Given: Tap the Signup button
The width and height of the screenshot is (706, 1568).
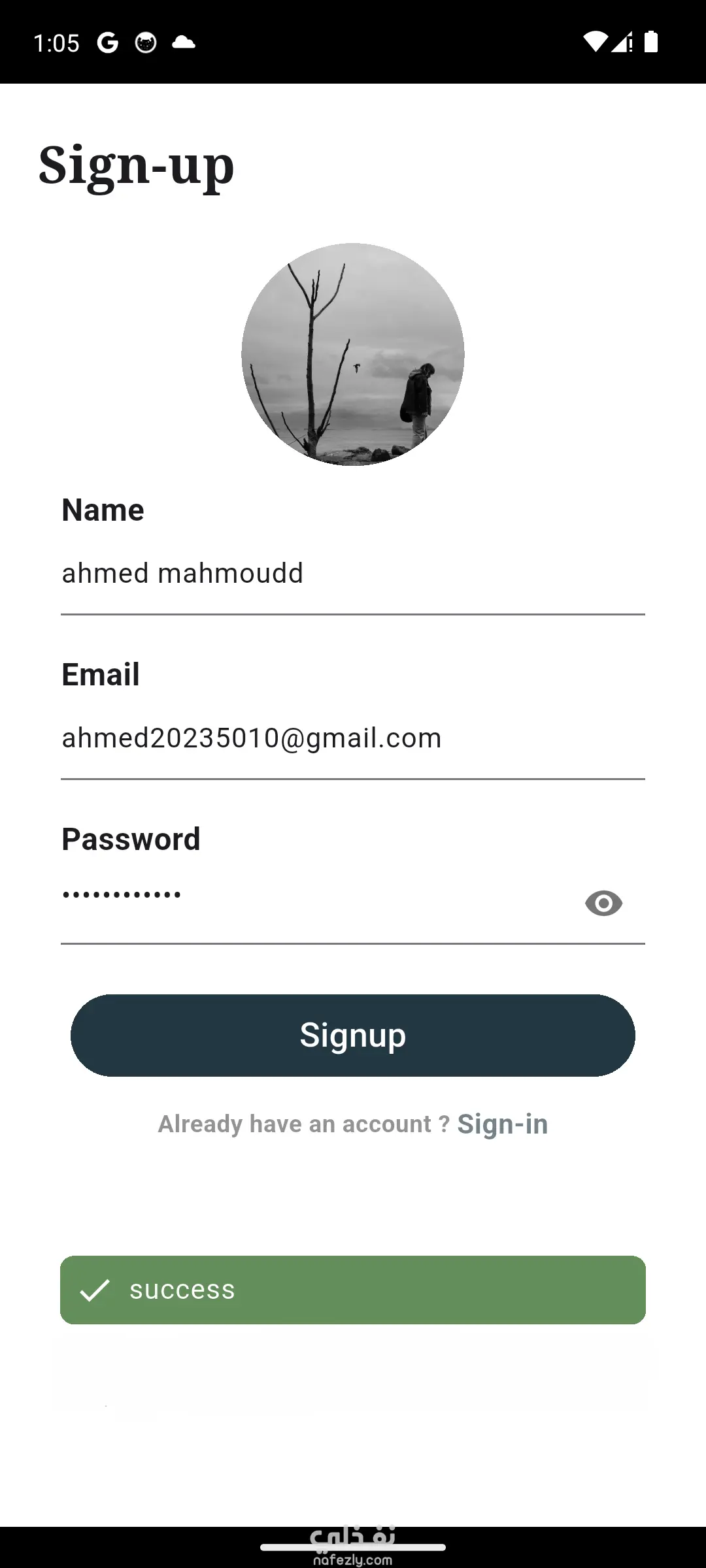Looking at the screenshot, I should pos(353,1036).
